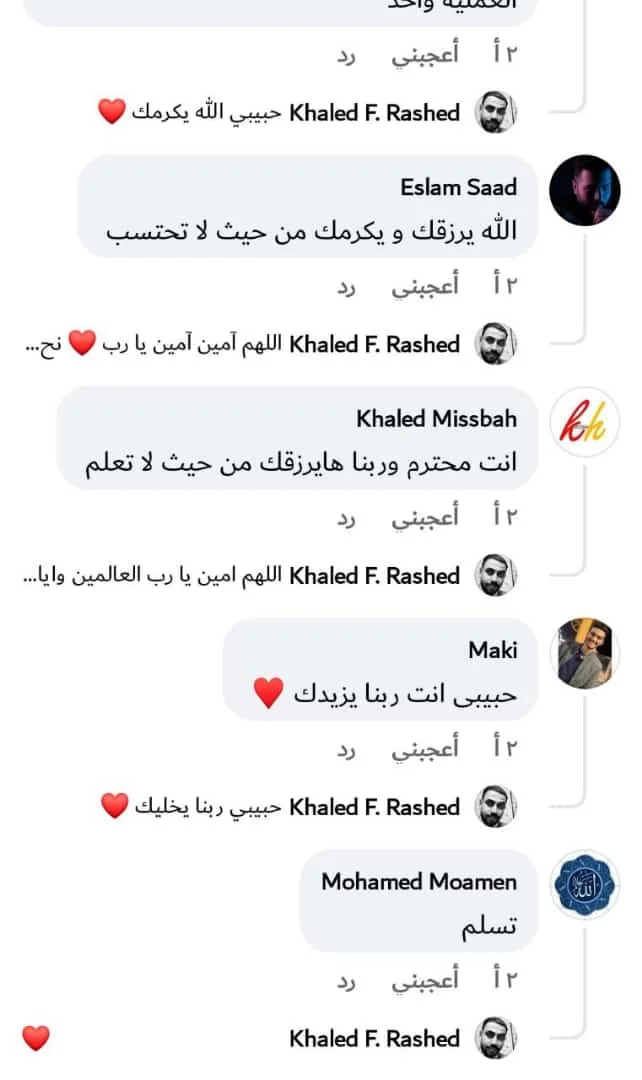The image size is (642, 1080).
Task: Open Khaled F. Rashed's reply under Maki
Action: click(309, 807)
